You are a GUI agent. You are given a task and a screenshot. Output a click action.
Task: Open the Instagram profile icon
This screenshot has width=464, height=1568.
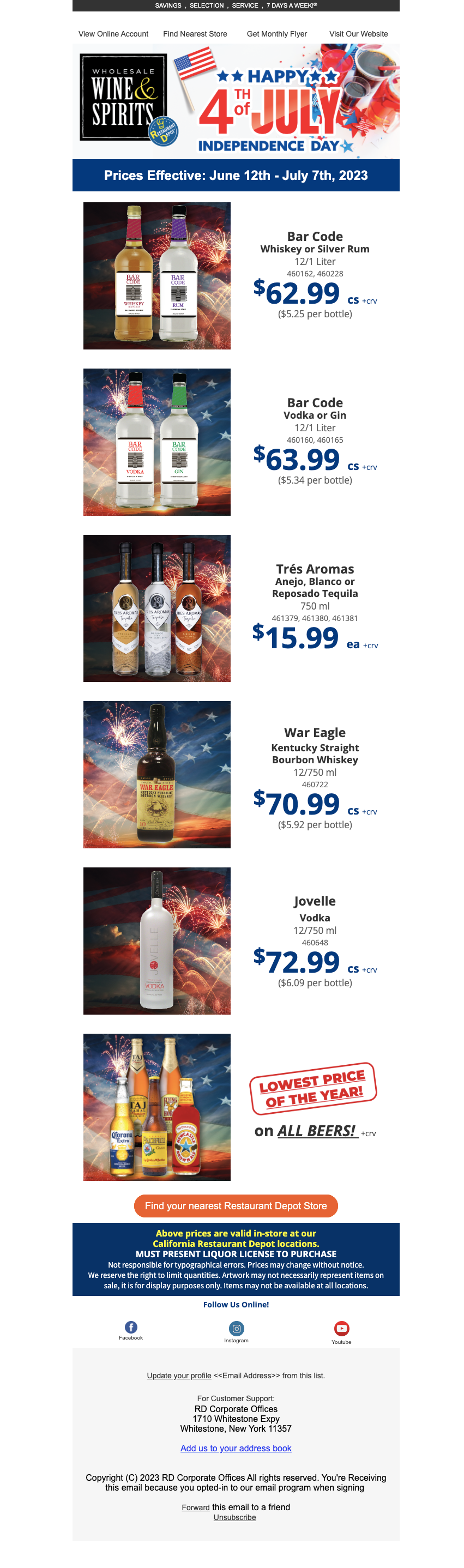pos(236,1328)
